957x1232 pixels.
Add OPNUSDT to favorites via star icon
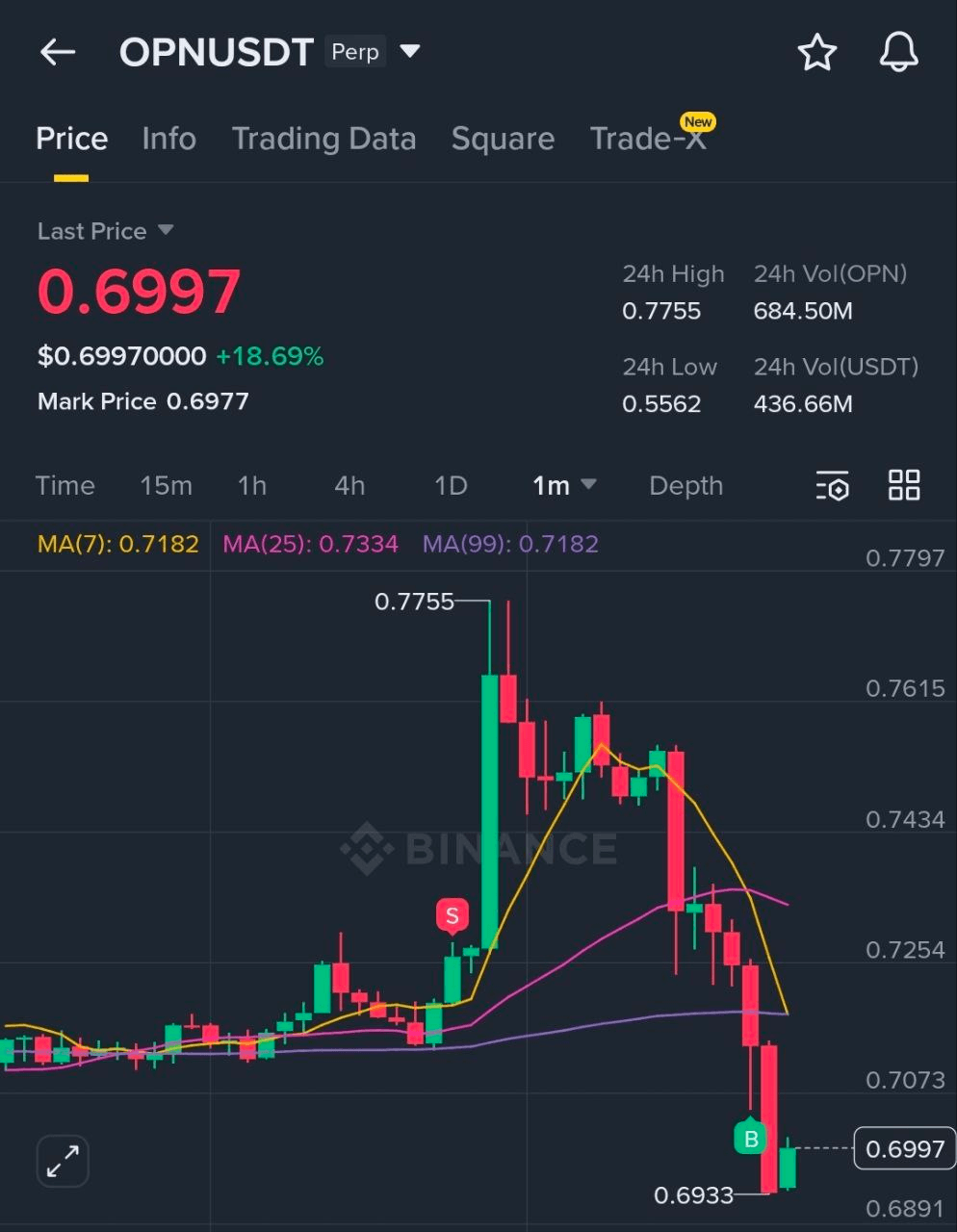(817, 53)
